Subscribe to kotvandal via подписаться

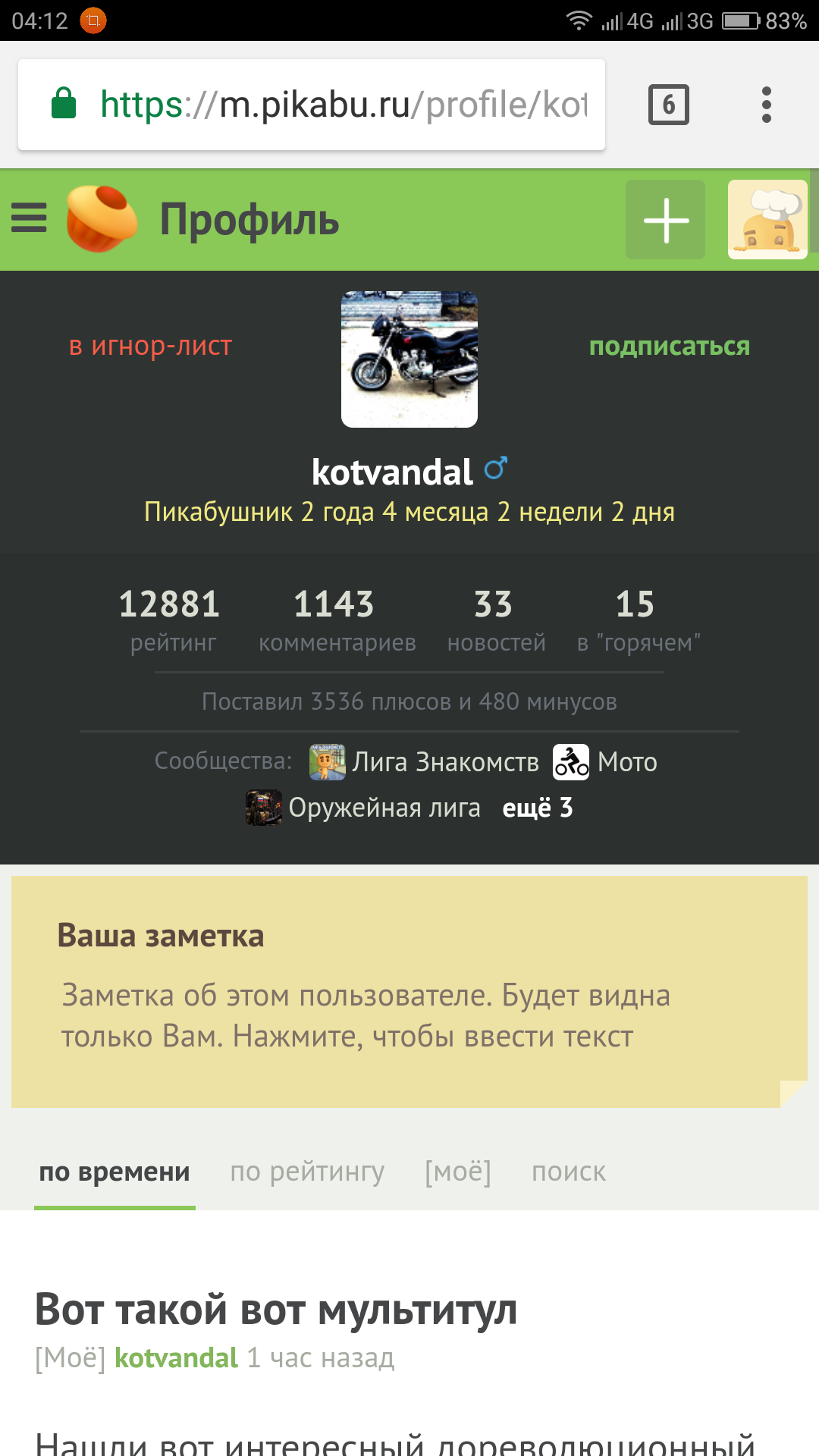pos(669,346)
